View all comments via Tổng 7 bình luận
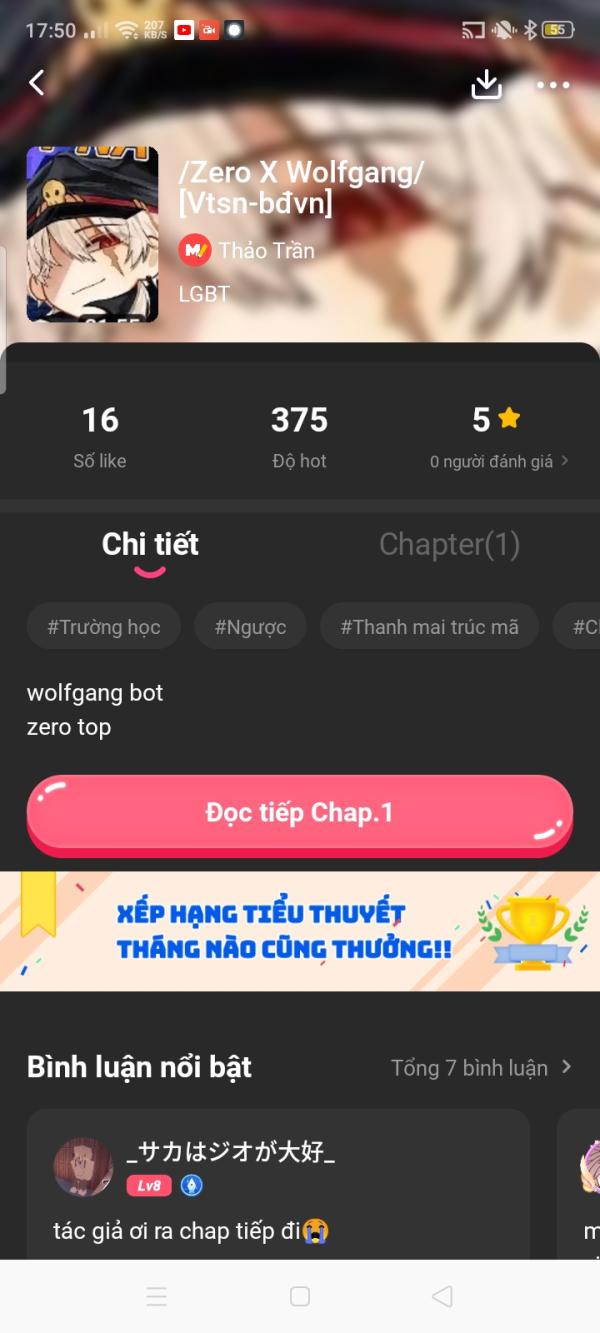Screen dimensions: 600x1333 481,1068
